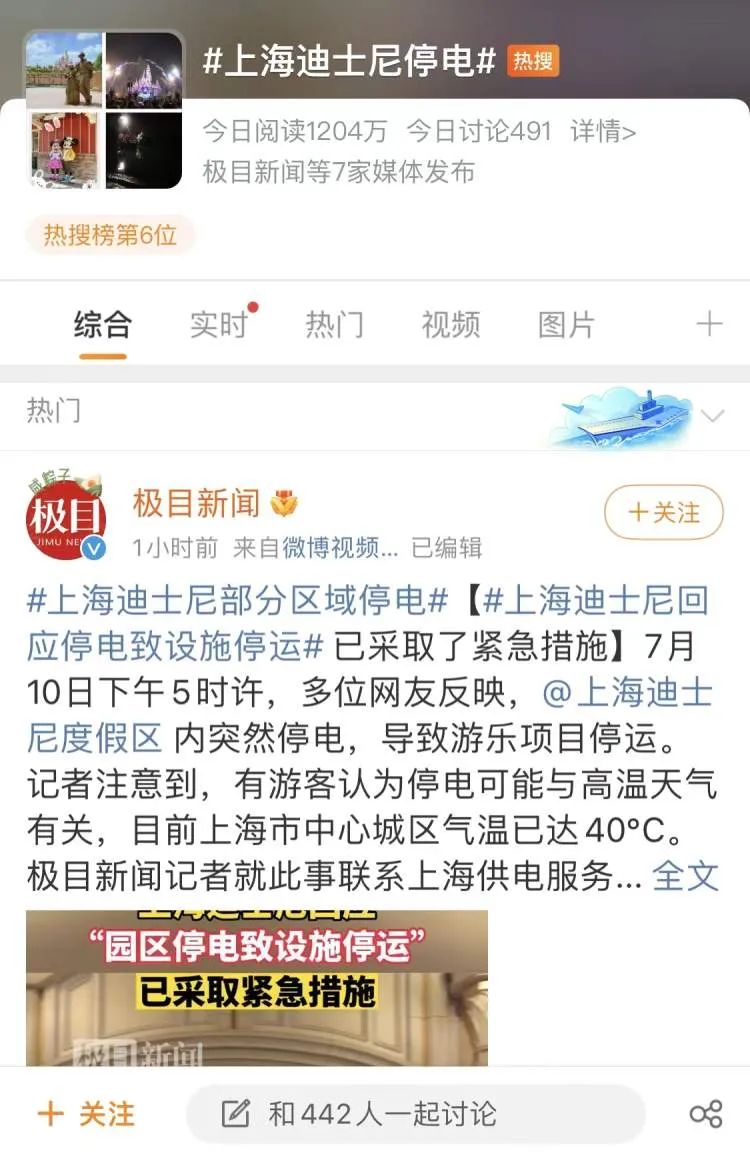Open the 热搜榜第6位 chip
Image resolution: width=750 pixels, height=1161 pixels.
(110, 235)
